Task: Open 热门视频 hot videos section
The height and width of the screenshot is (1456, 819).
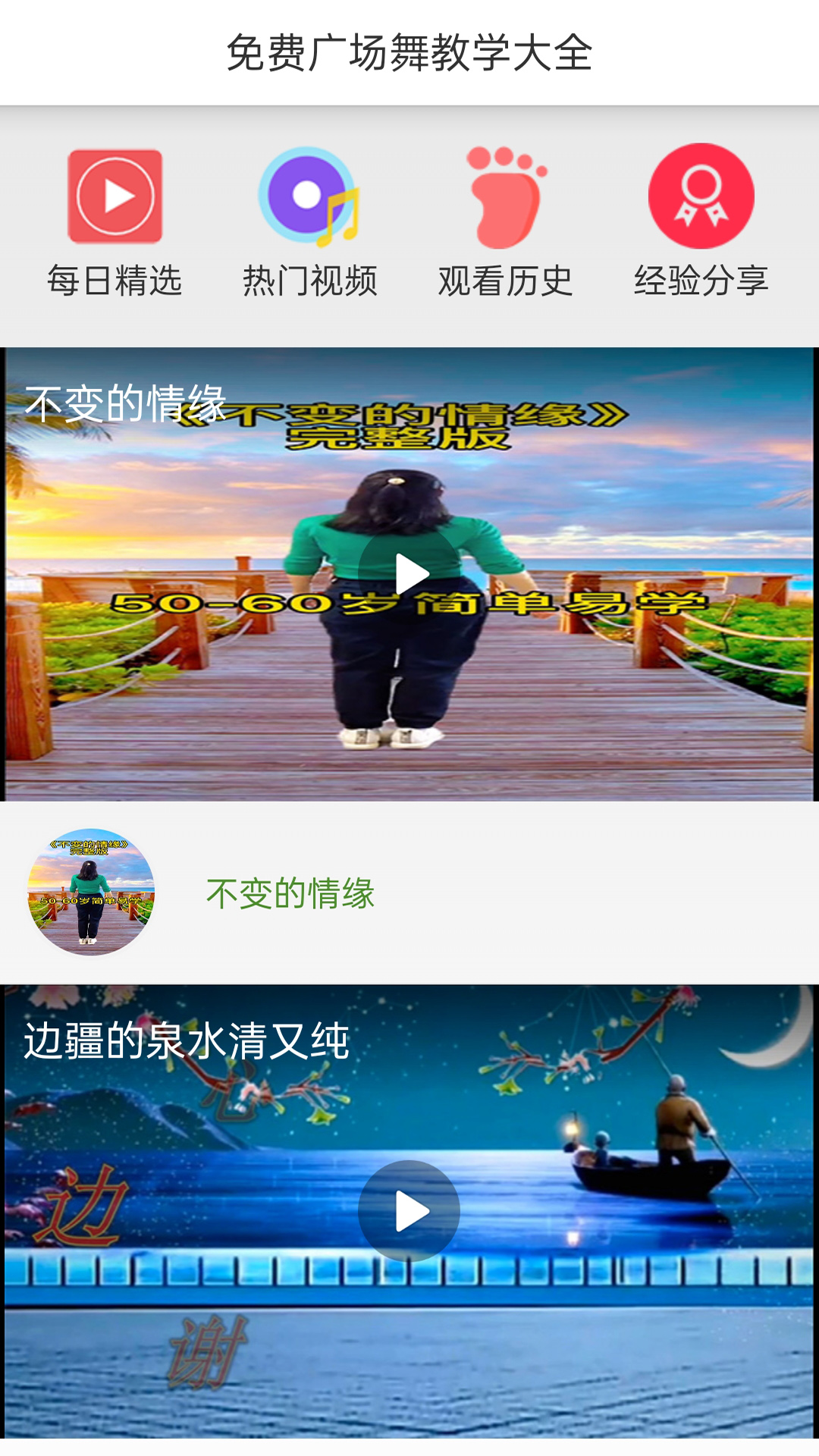Action: click(309, 221)
